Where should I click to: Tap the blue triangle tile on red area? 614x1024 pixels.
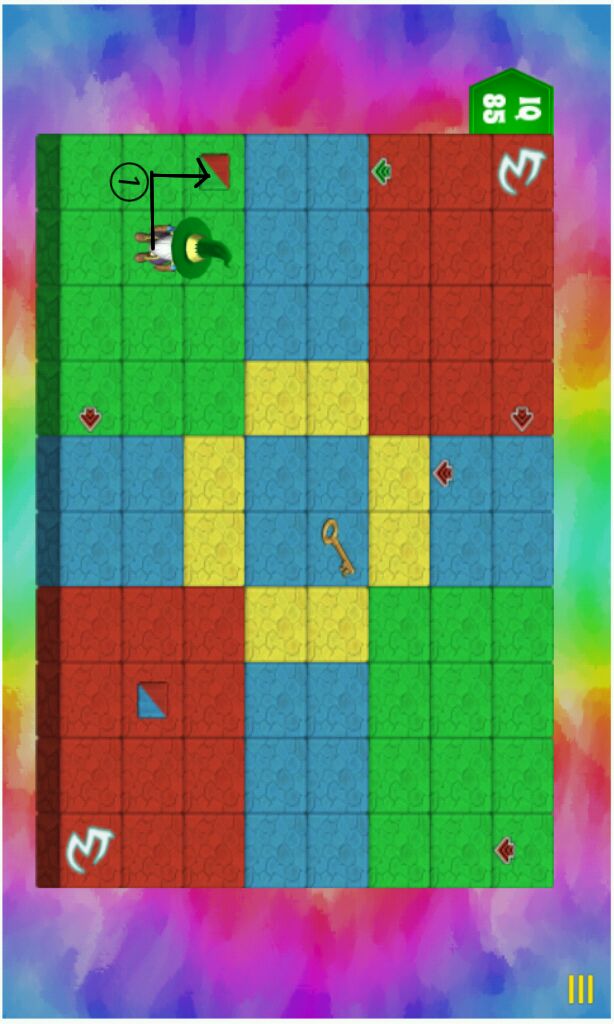153,700
